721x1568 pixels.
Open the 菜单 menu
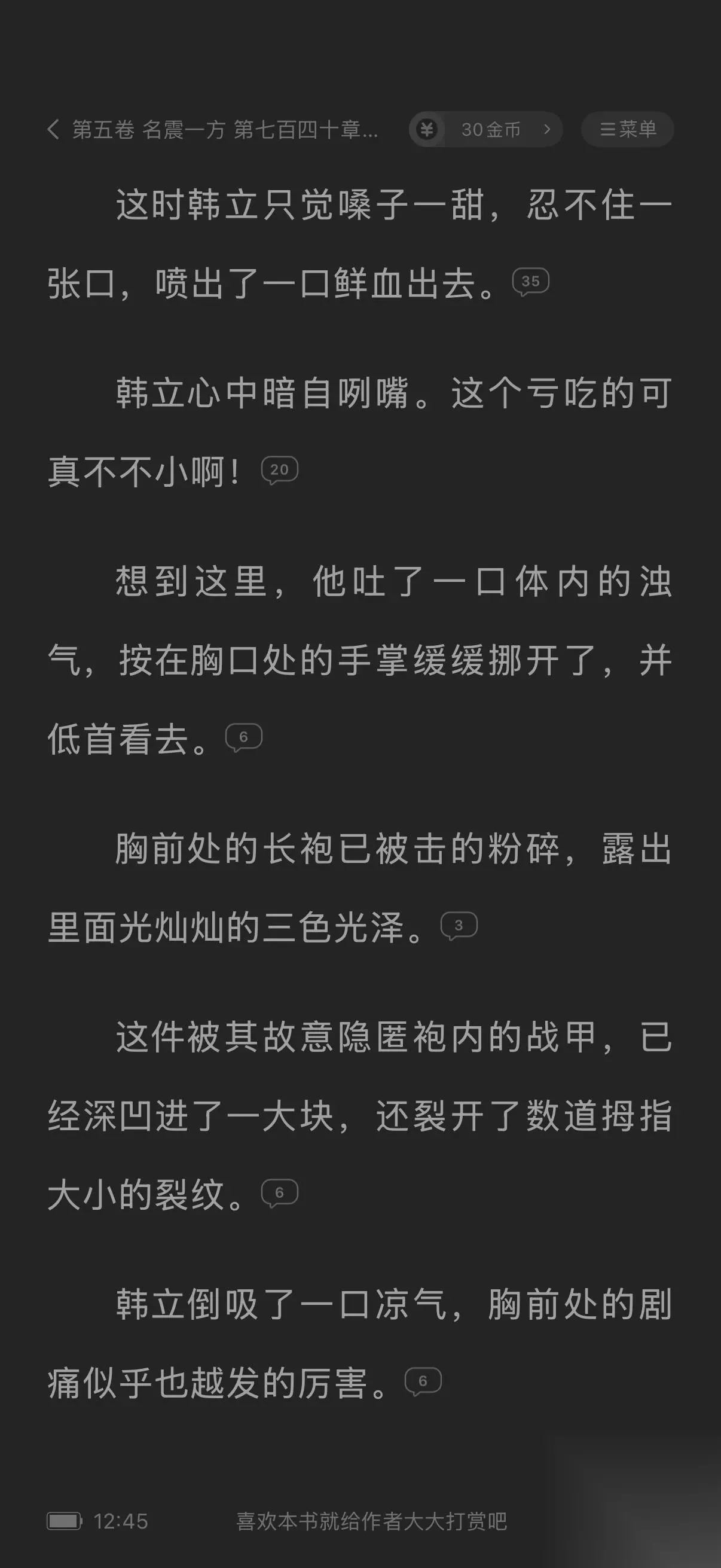pos(627,129)
